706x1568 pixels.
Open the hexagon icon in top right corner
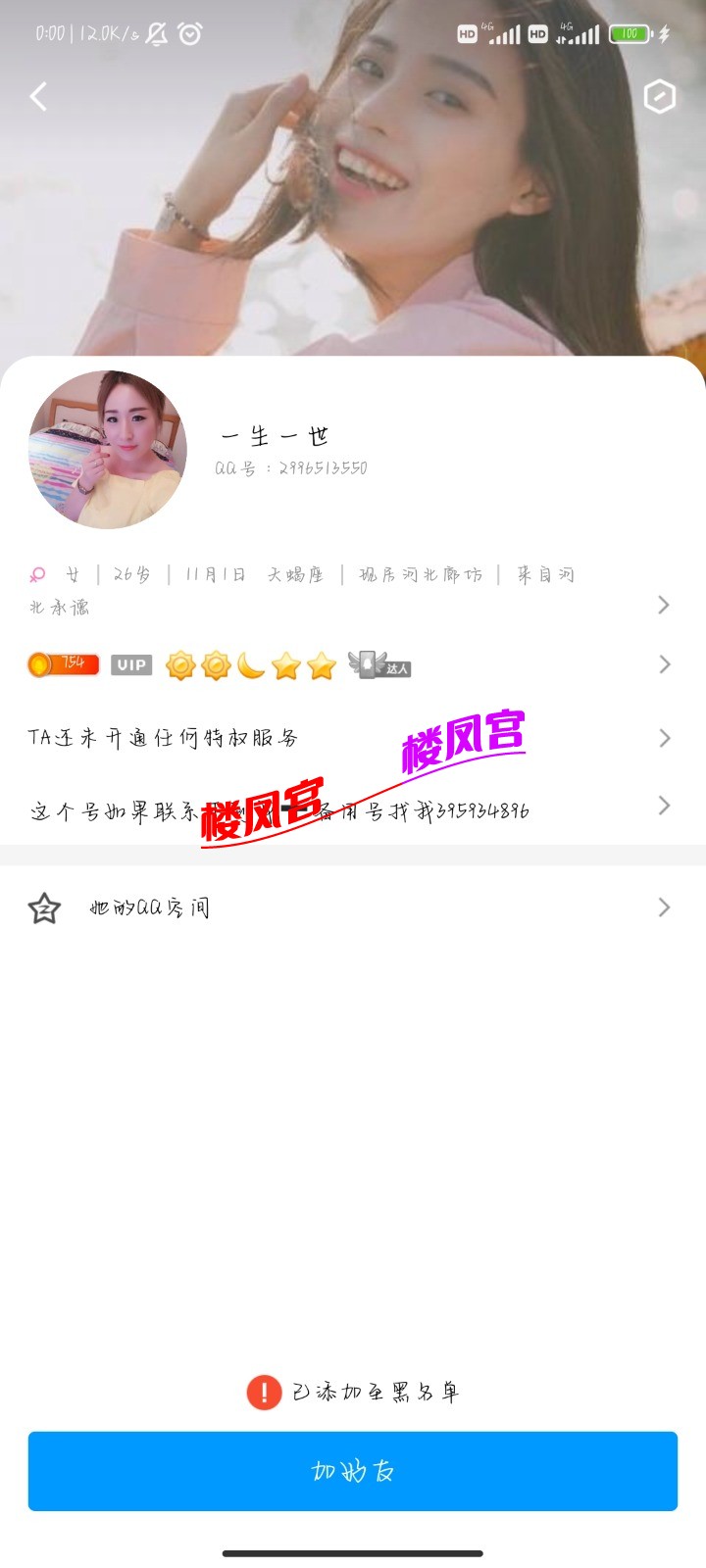(x=659, y=96)
